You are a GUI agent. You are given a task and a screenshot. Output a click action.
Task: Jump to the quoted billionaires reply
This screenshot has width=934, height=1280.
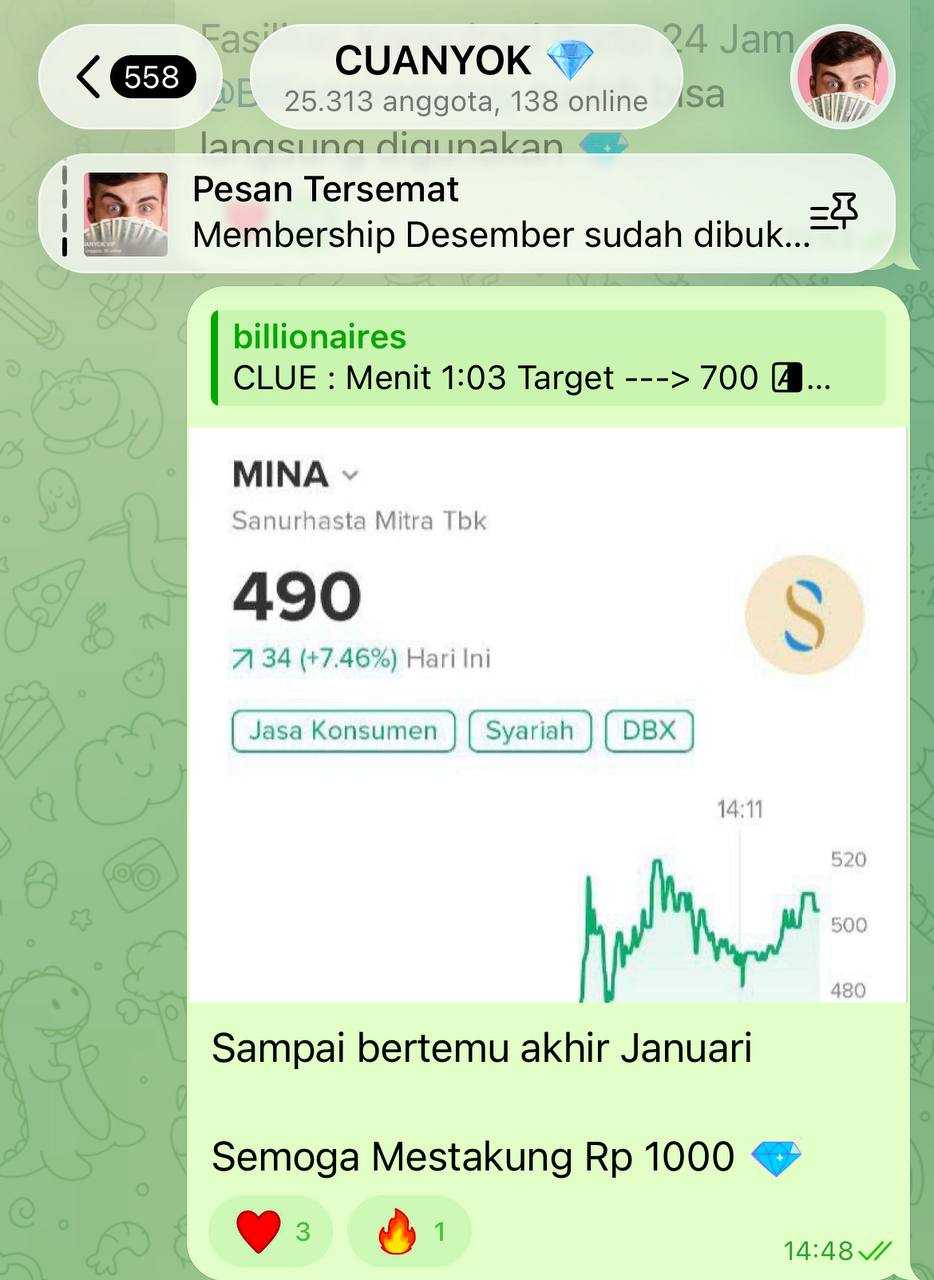(548, 358)
